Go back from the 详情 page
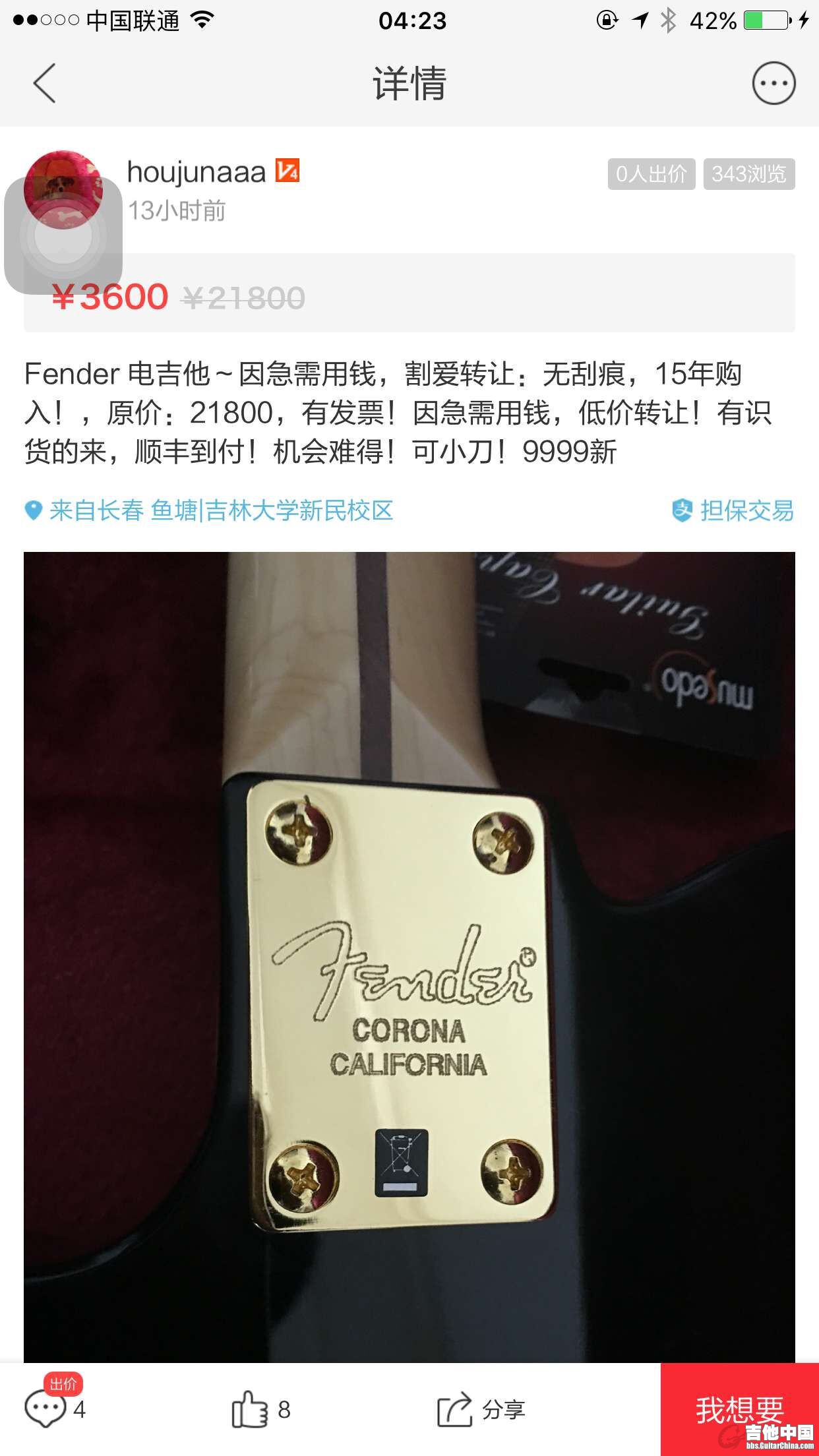Viewport: 819px width, 1456px height. [x=44, y=84]
